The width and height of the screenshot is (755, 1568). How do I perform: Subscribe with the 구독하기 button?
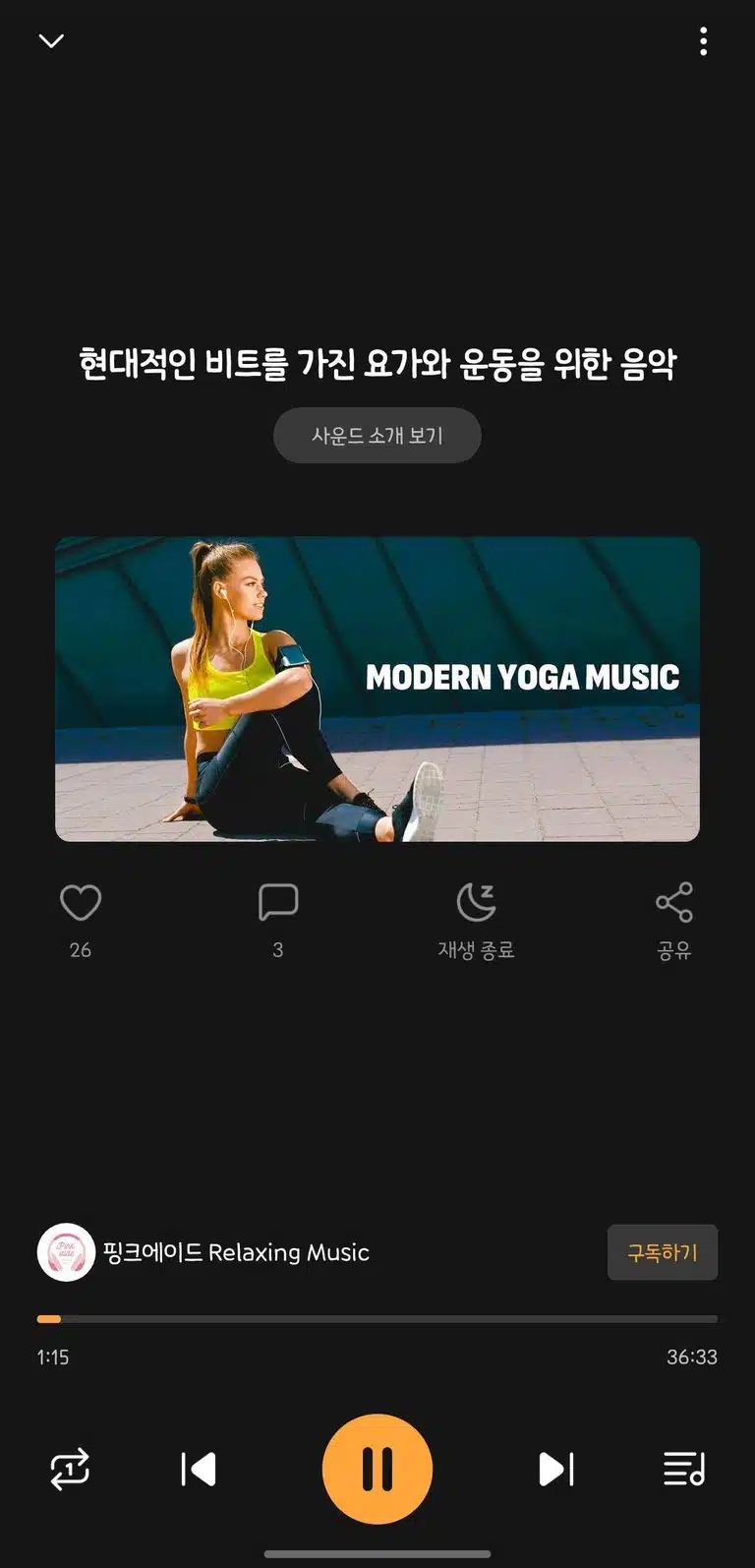tap(663, 1252)
